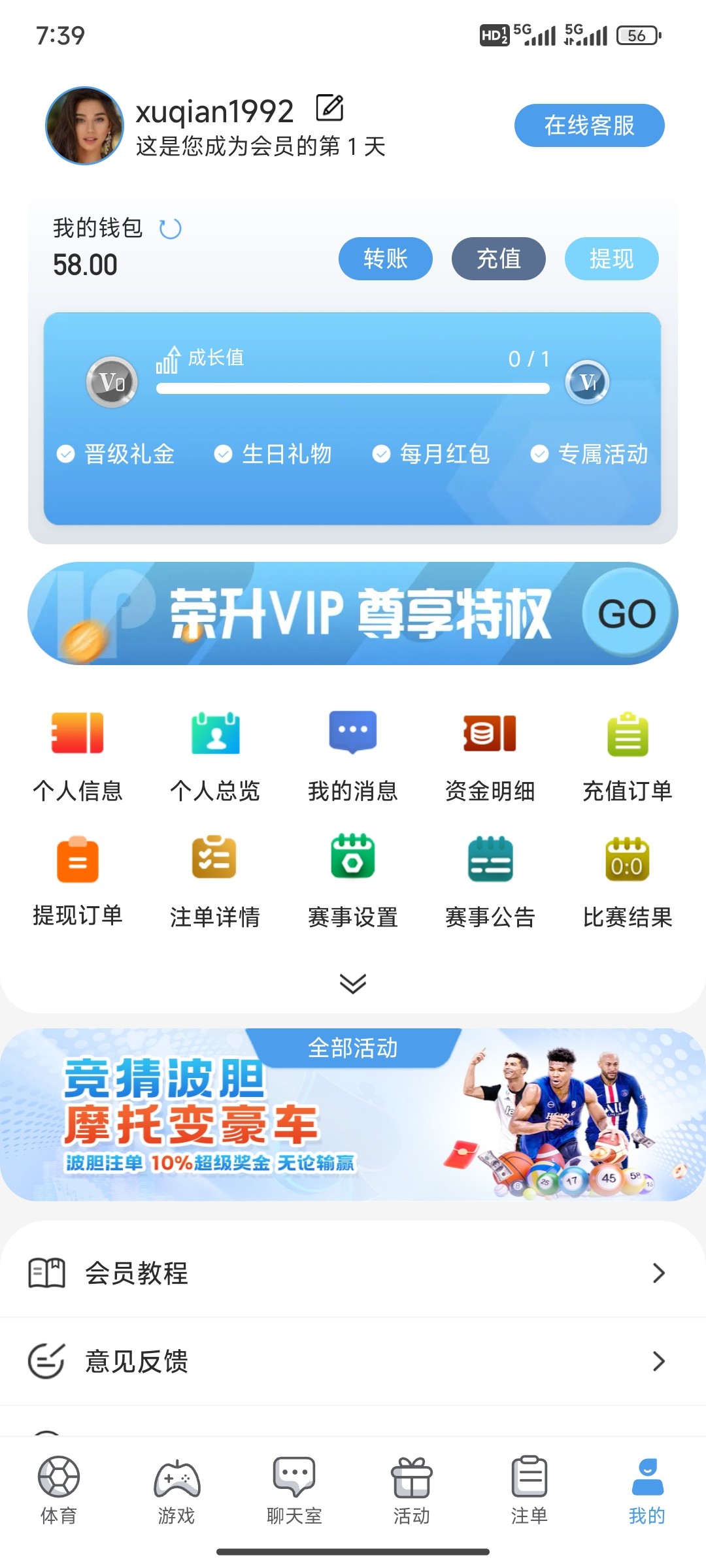Open 在线客服 online support
Viewport: 706px width, 1568px height.
click(589, 125)
